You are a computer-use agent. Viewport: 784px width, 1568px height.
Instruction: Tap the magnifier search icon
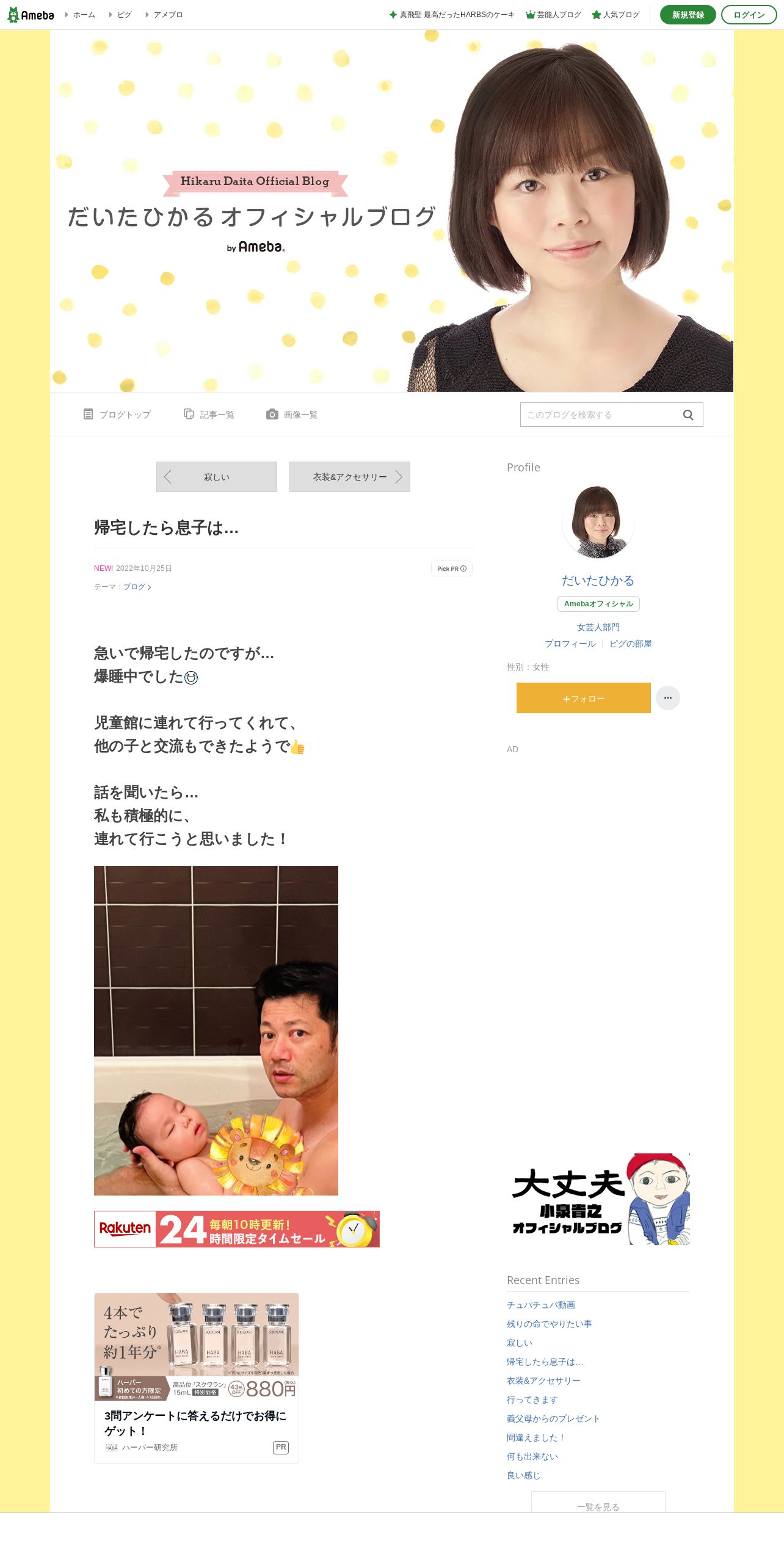tap(688, 415)
